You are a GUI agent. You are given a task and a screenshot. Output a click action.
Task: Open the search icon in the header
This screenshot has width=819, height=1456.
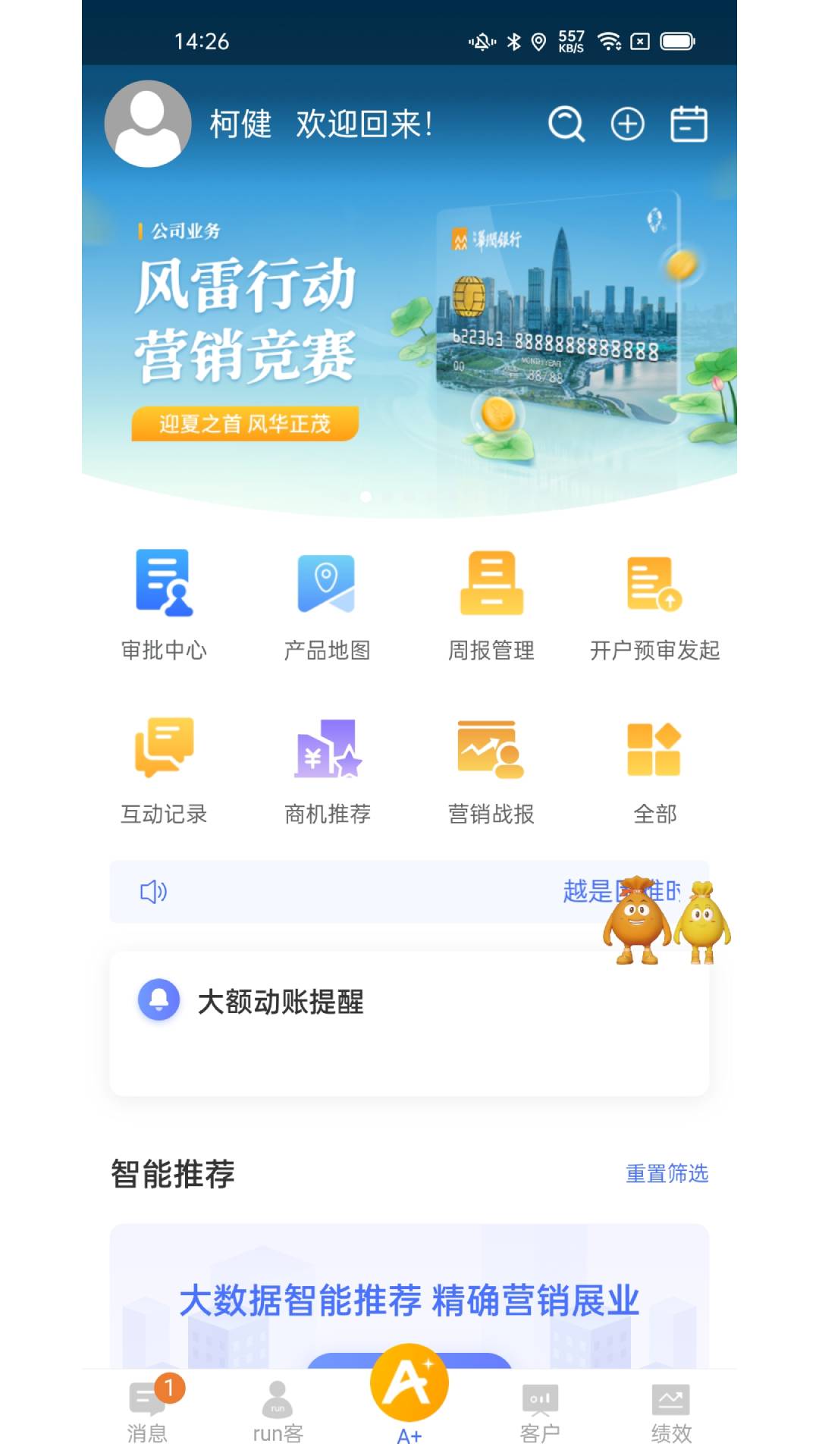point(566,124)
